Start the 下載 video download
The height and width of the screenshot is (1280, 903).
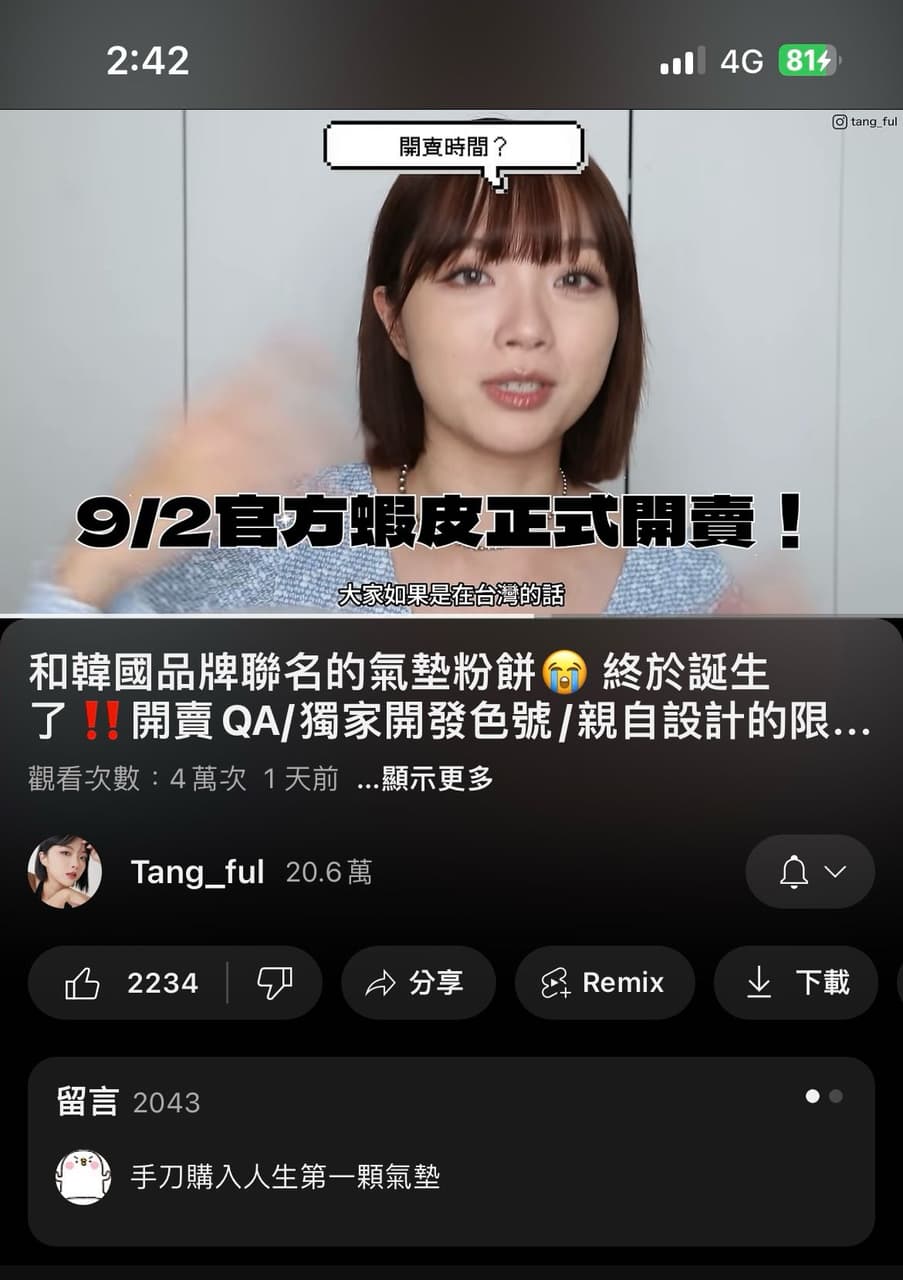coord(795,983)
